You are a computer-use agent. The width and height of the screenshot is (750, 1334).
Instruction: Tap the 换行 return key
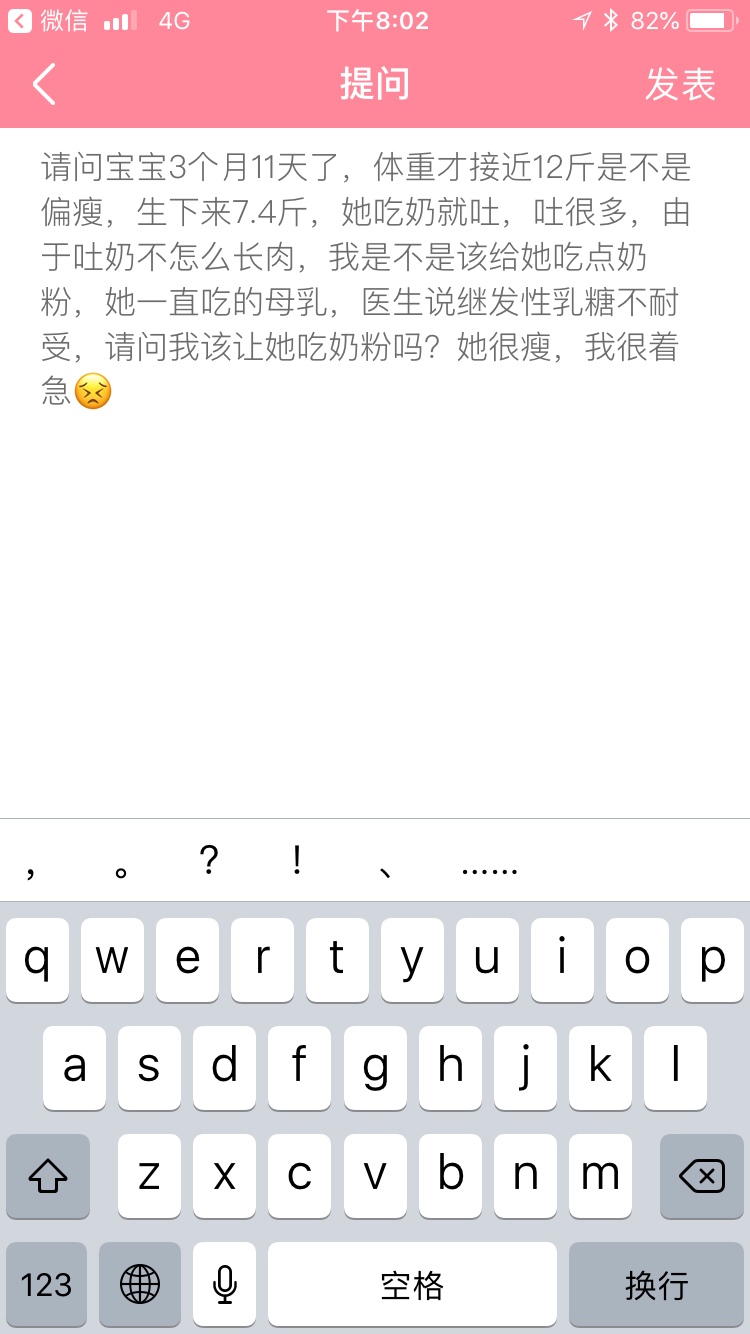click(x=656, y=1284)
